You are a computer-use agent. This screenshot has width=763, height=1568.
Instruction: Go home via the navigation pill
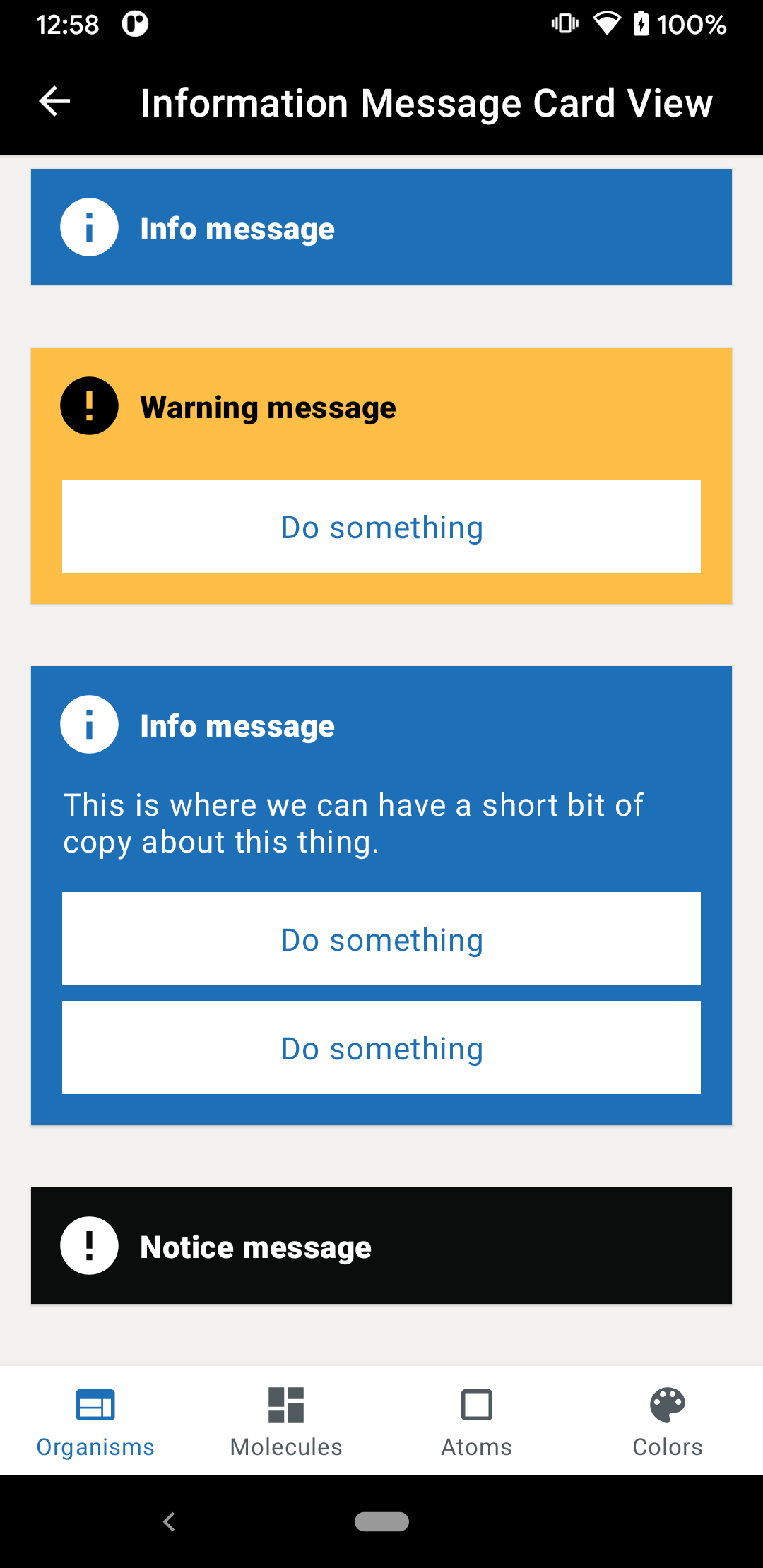[x=381, y=1521]
